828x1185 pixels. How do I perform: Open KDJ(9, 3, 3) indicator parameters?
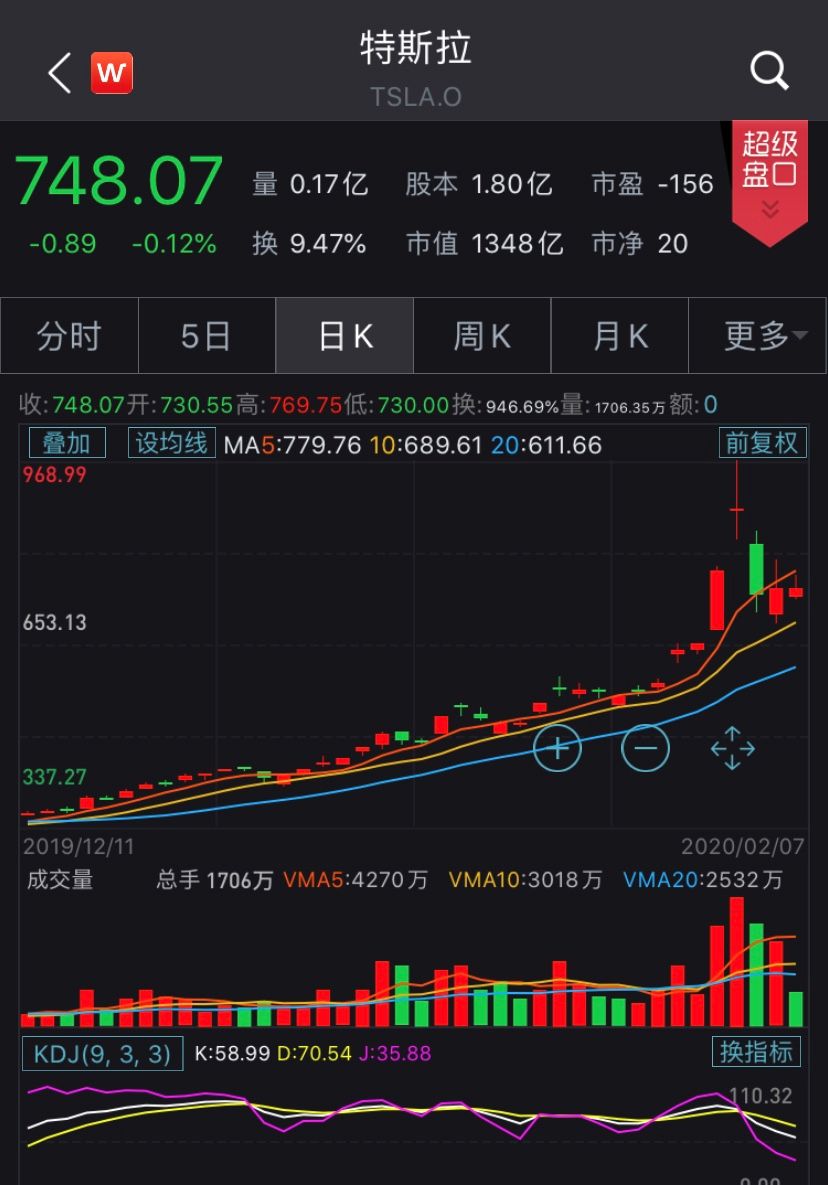pos(102,1053)
